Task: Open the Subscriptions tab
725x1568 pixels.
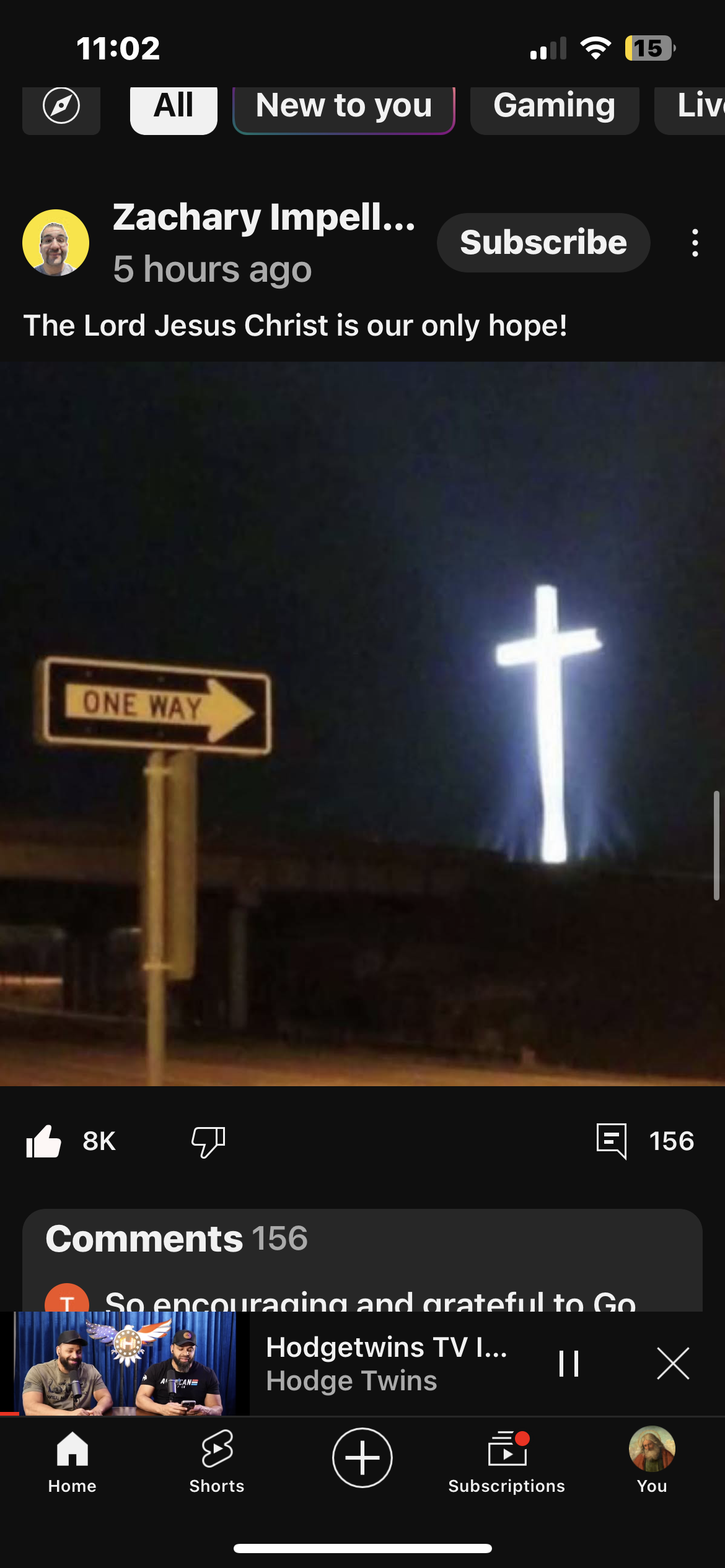Action: [507, 1460]
